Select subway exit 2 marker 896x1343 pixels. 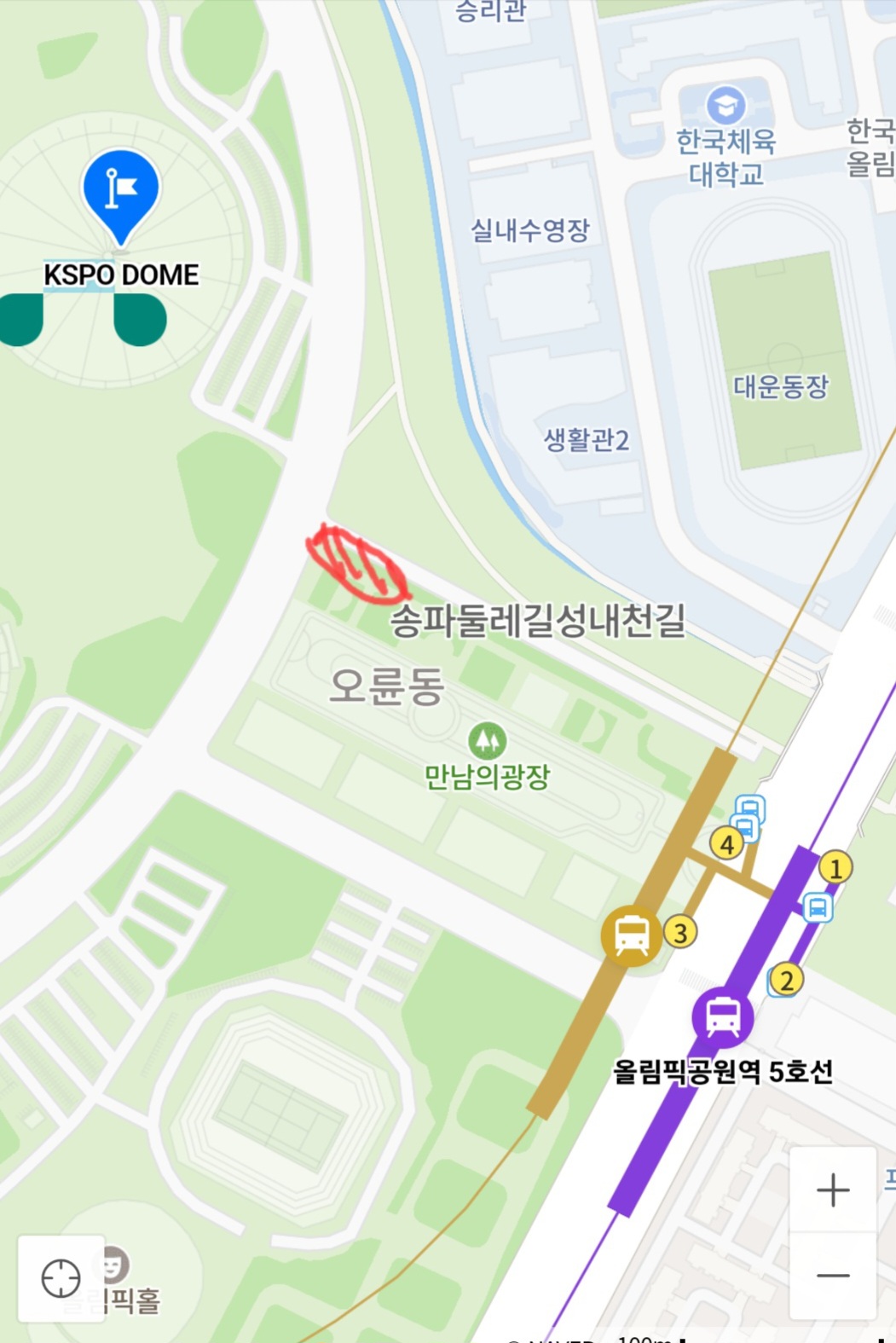tap(786, 981)
